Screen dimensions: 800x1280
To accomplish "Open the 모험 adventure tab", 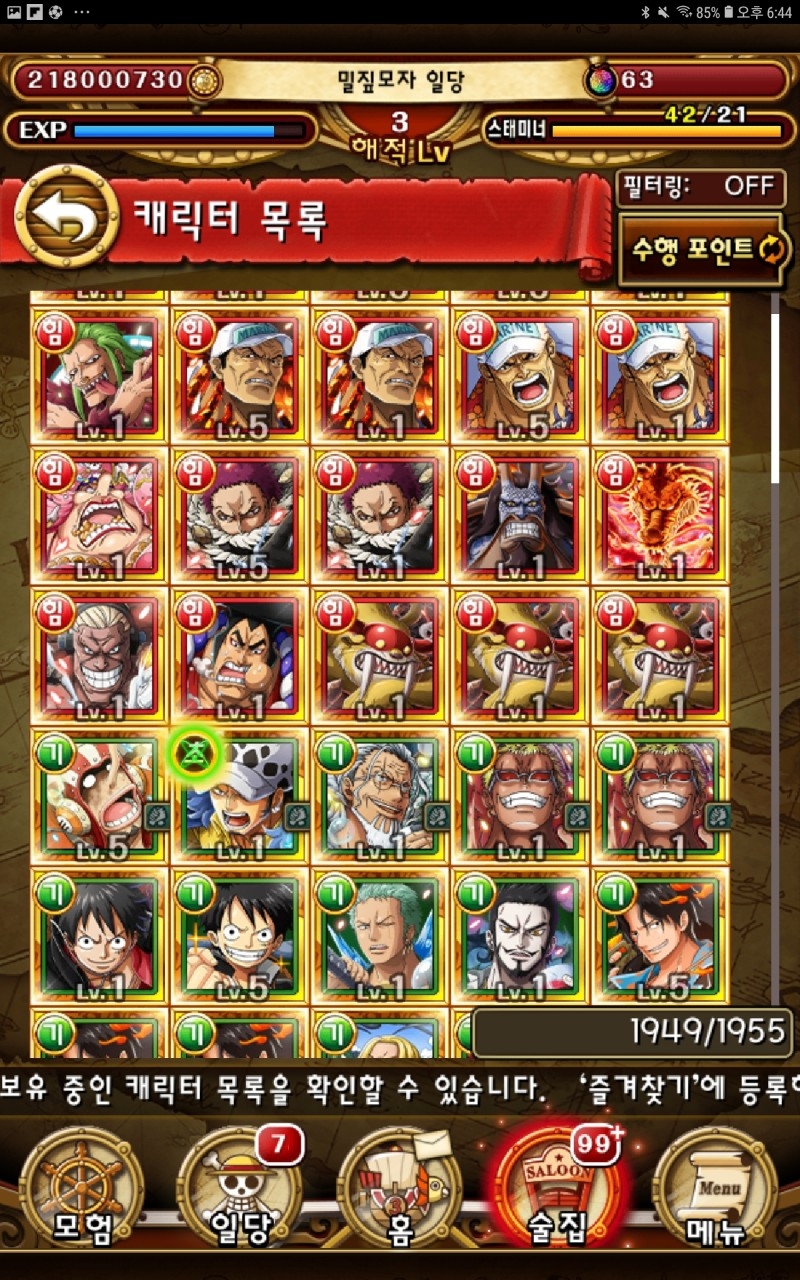I will point(81,1190).
